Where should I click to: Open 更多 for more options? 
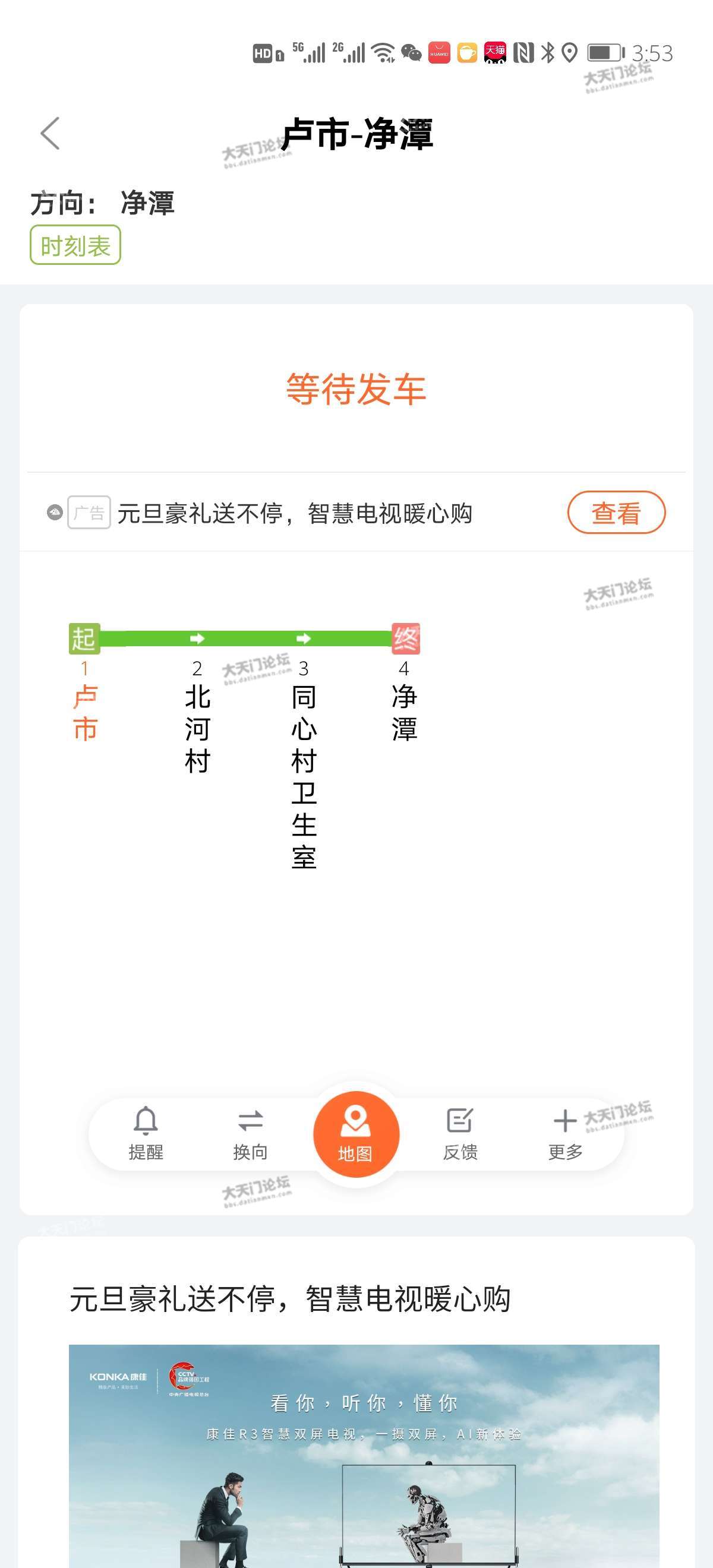pos(565,1133)
